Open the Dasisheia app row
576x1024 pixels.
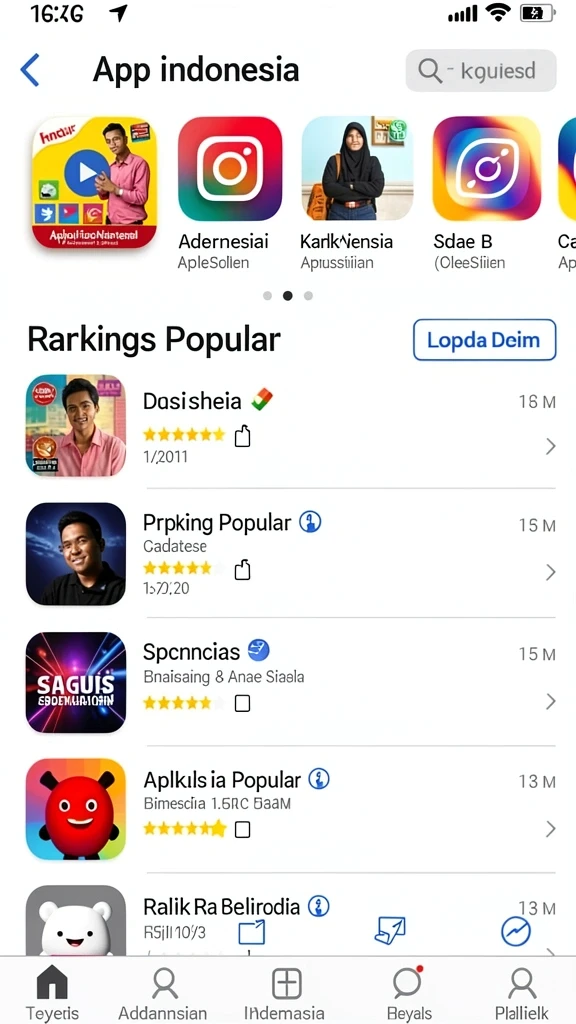291,425
